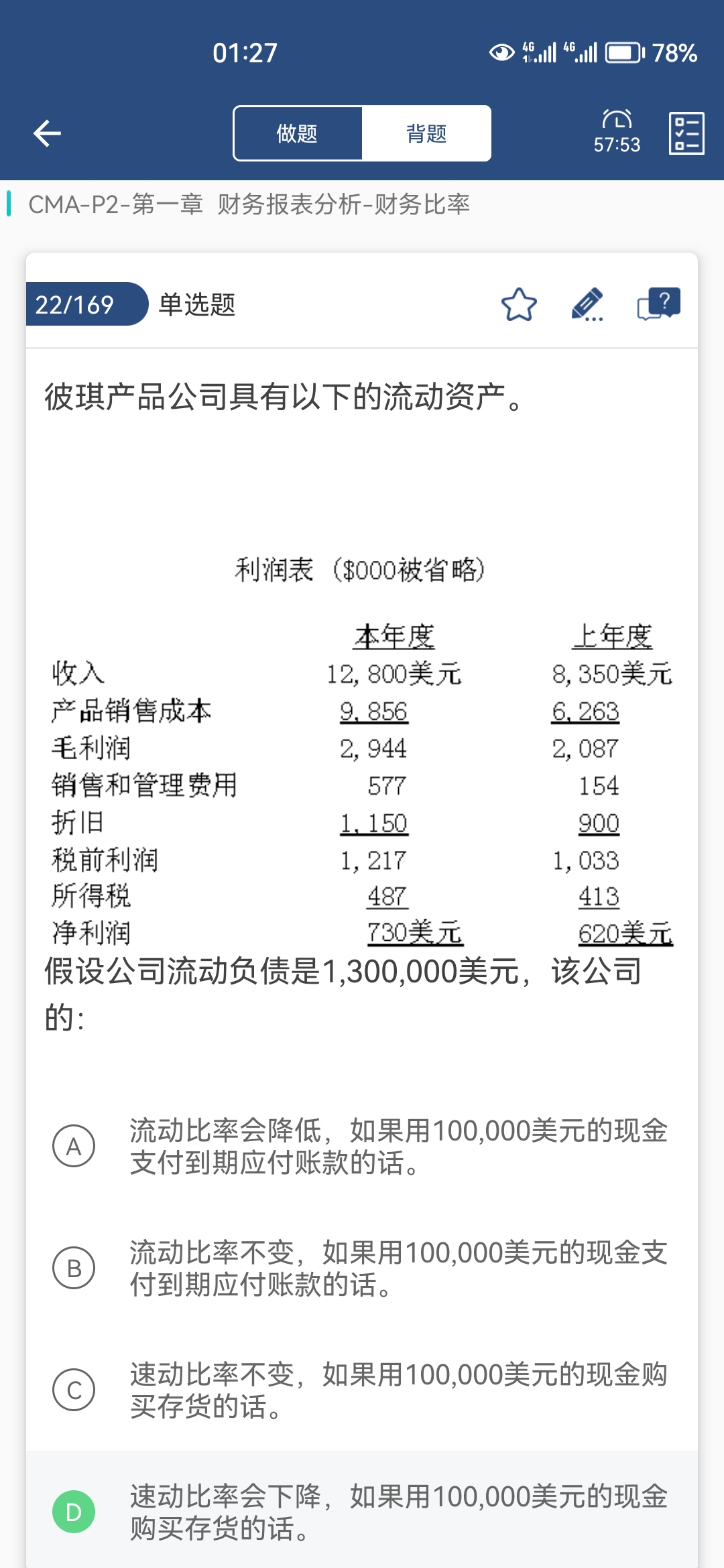The image size is (724, 1568).
Task: Pick answer option C
Action: tap(362, 1390)
